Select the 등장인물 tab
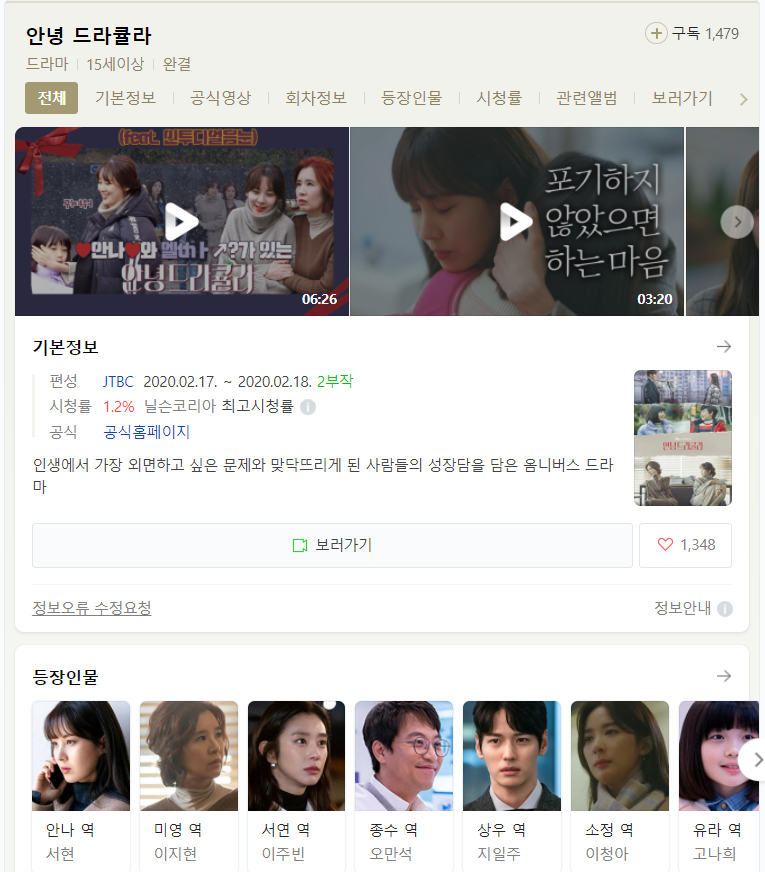The width and height of the screenshot is (765, 872). coord(411,98)
